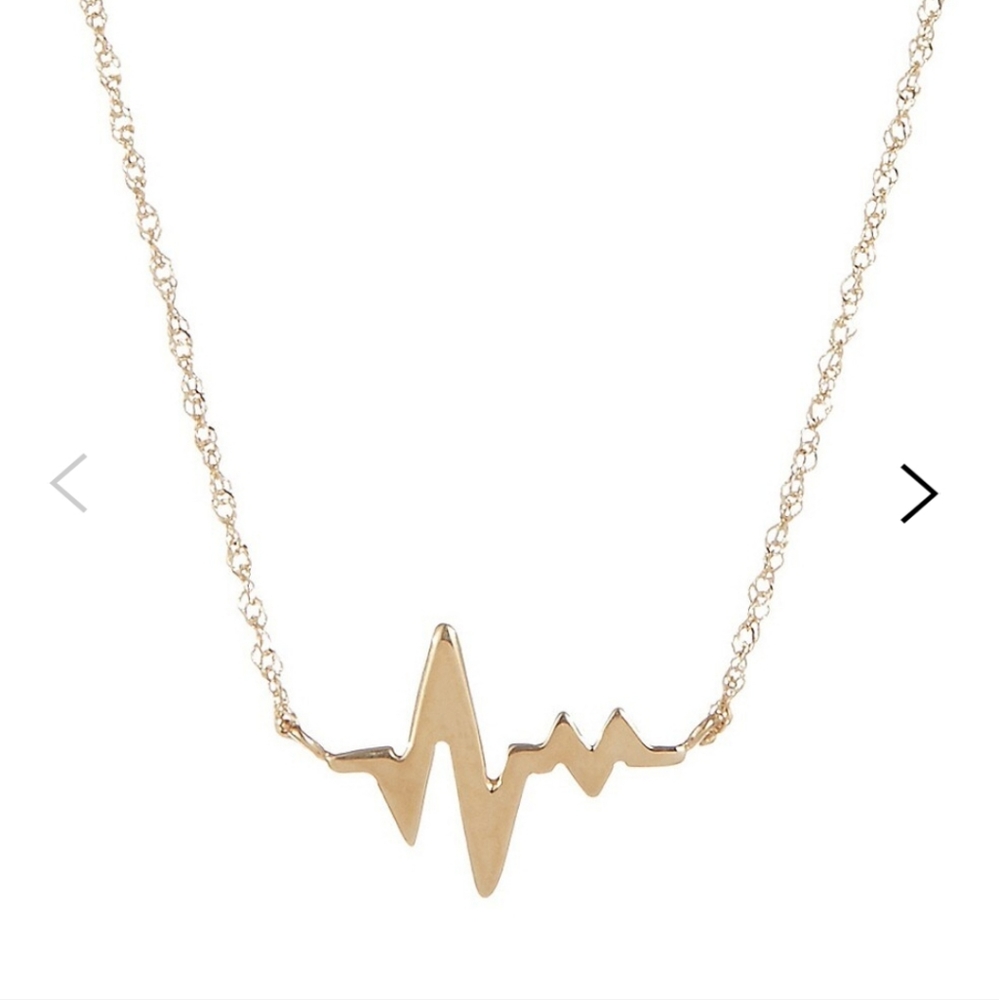Expand the next gallery view with right arrow
999x1000 pixels.
pos(920,491)
